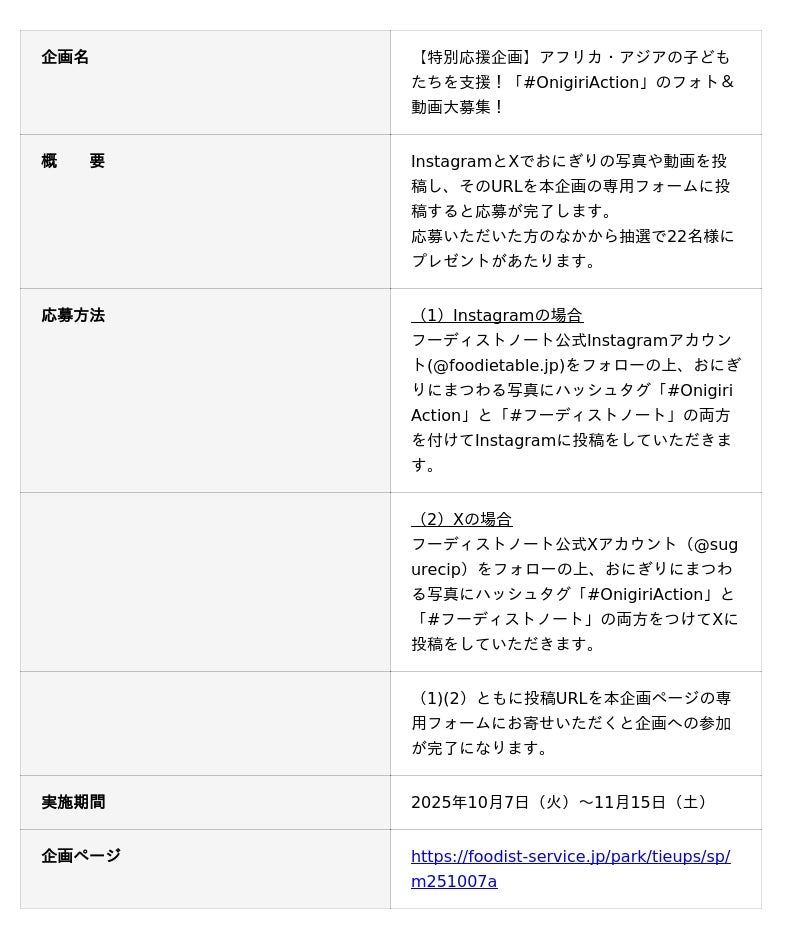Open the foodist-service.jp campaign page link
Screen dimensions: 800x939
coord(570,857)
